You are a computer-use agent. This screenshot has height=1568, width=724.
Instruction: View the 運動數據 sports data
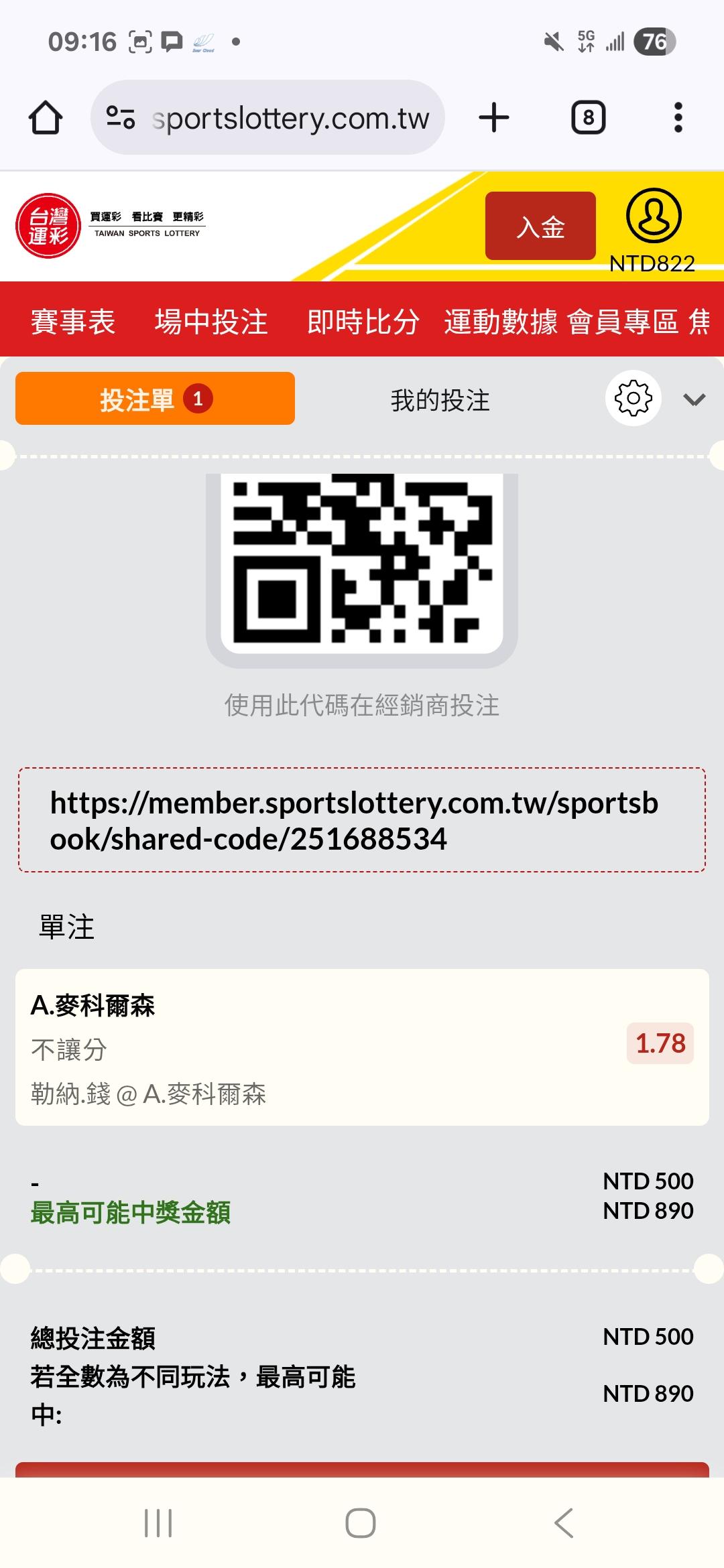pyautogui.click(x=501, y=322)
